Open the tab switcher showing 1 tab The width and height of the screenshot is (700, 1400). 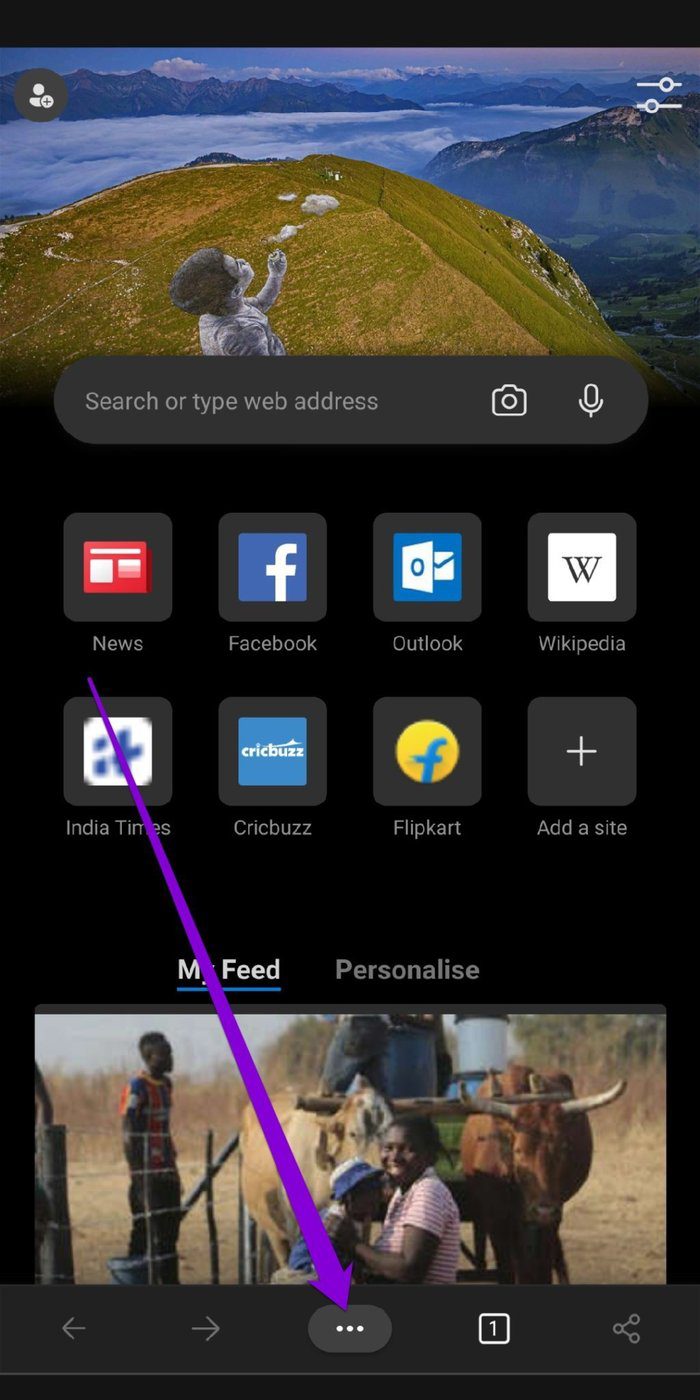tap(493, 1328)
